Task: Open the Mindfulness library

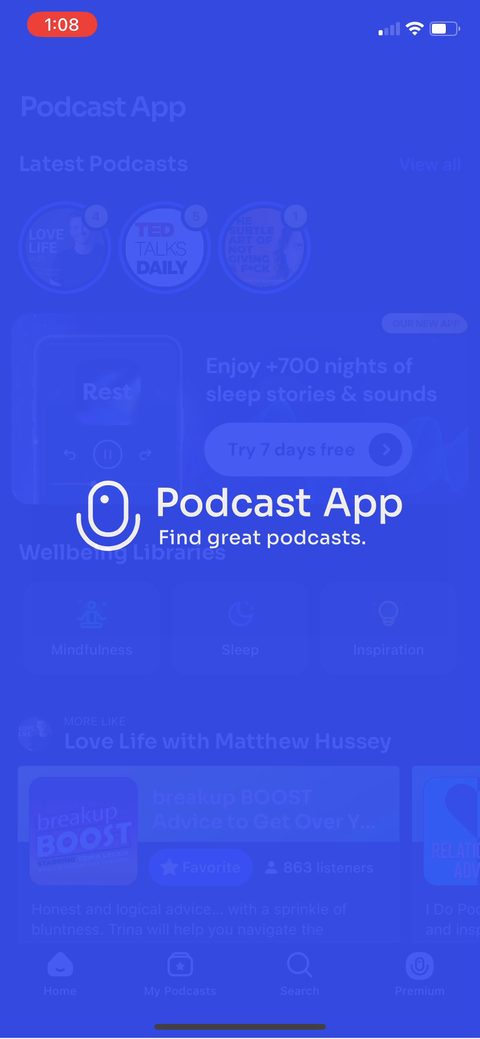Action: (91, 628)
